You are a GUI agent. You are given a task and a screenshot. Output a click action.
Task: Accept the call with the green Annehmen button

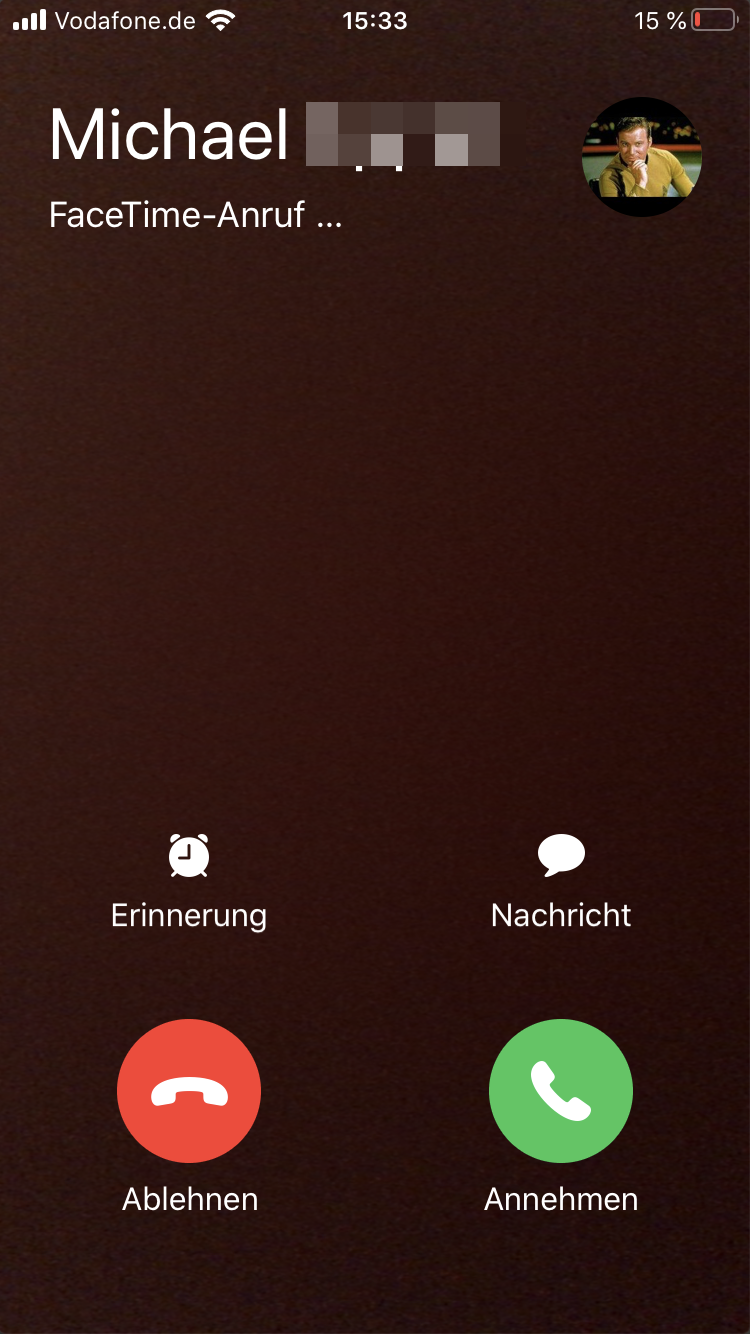[x=561, y=1091]
